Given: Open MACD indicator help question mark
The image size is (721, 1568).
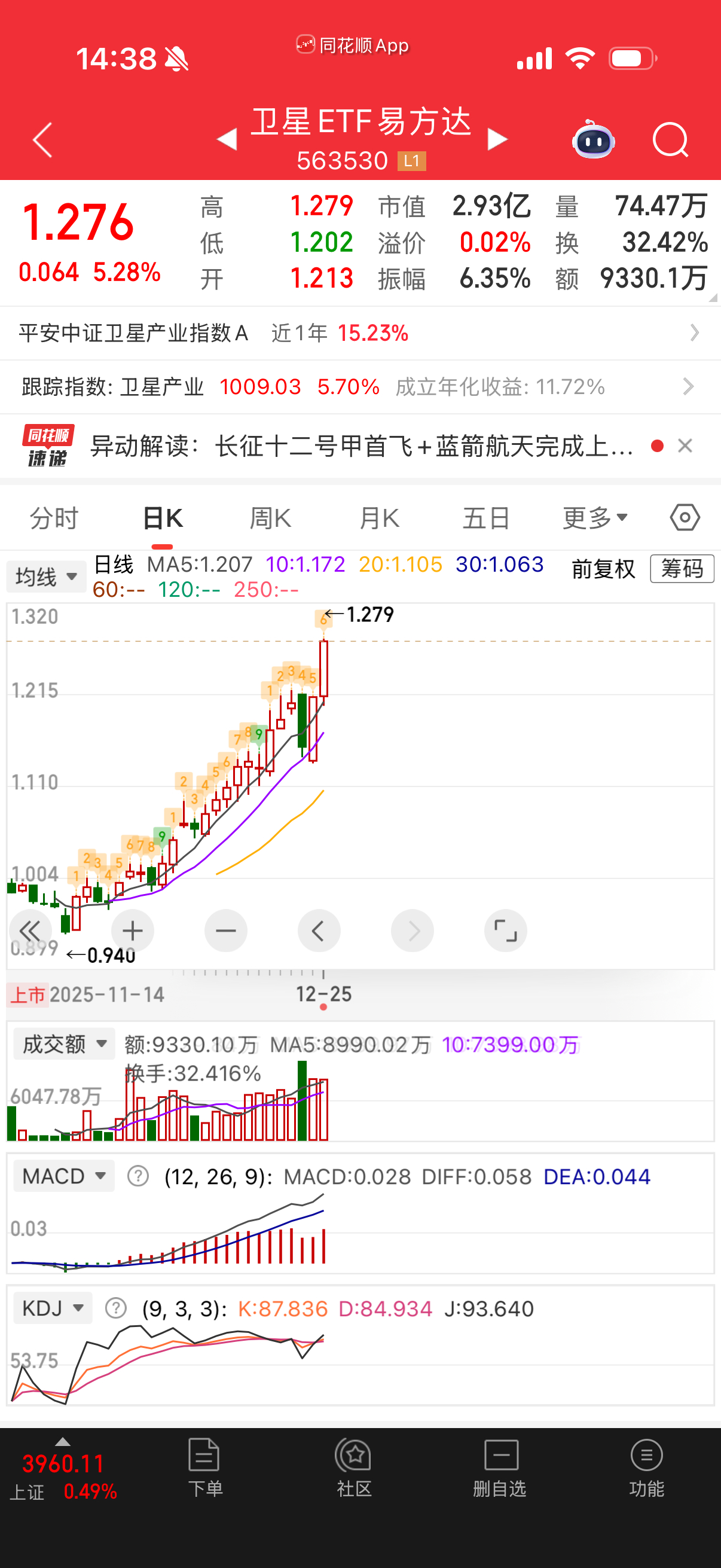Looking at the screenshot, I should click(138, 1176).
